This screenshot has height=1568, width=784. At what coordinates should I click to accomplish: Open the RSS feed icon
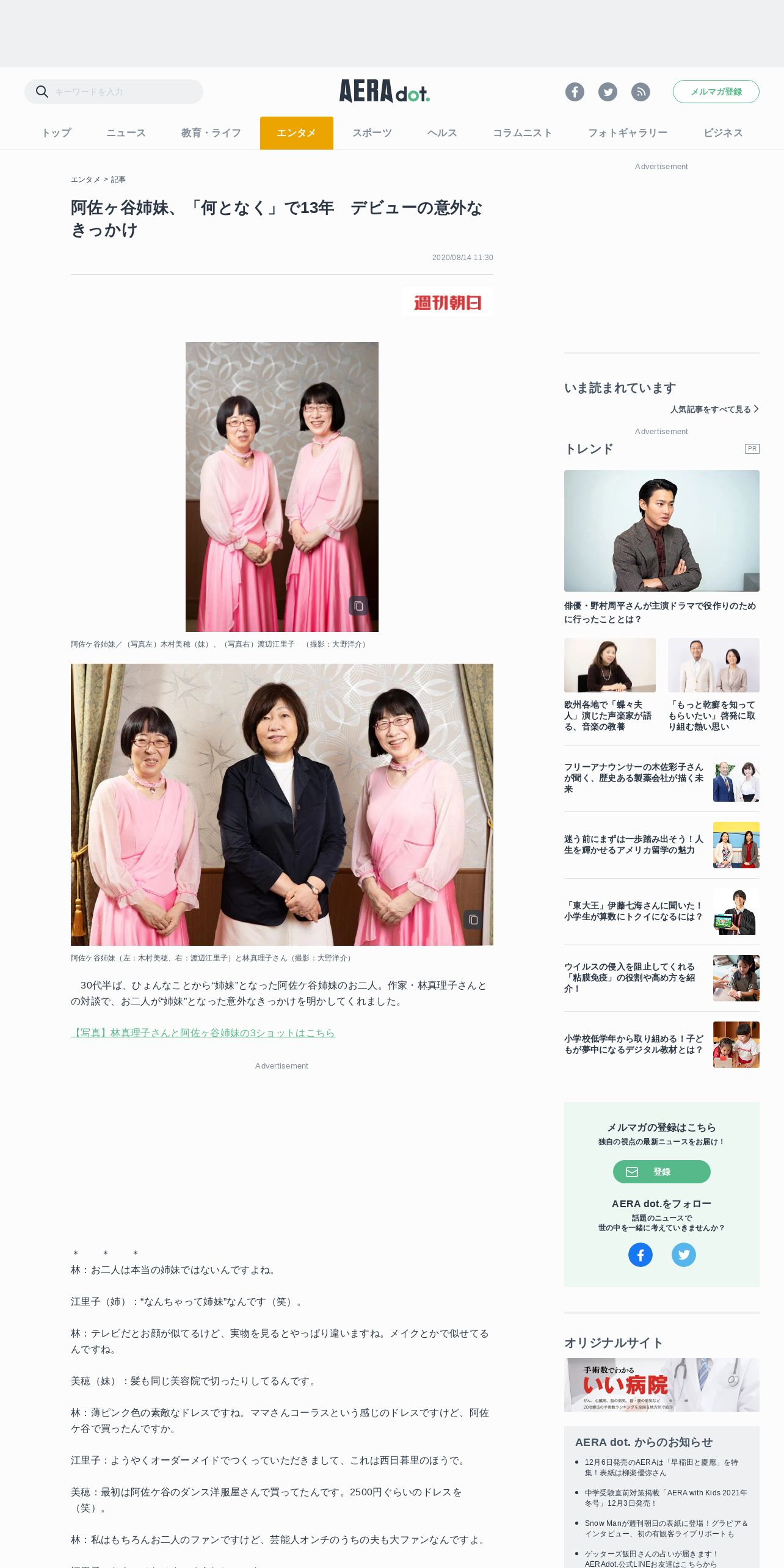click(641, 92)
